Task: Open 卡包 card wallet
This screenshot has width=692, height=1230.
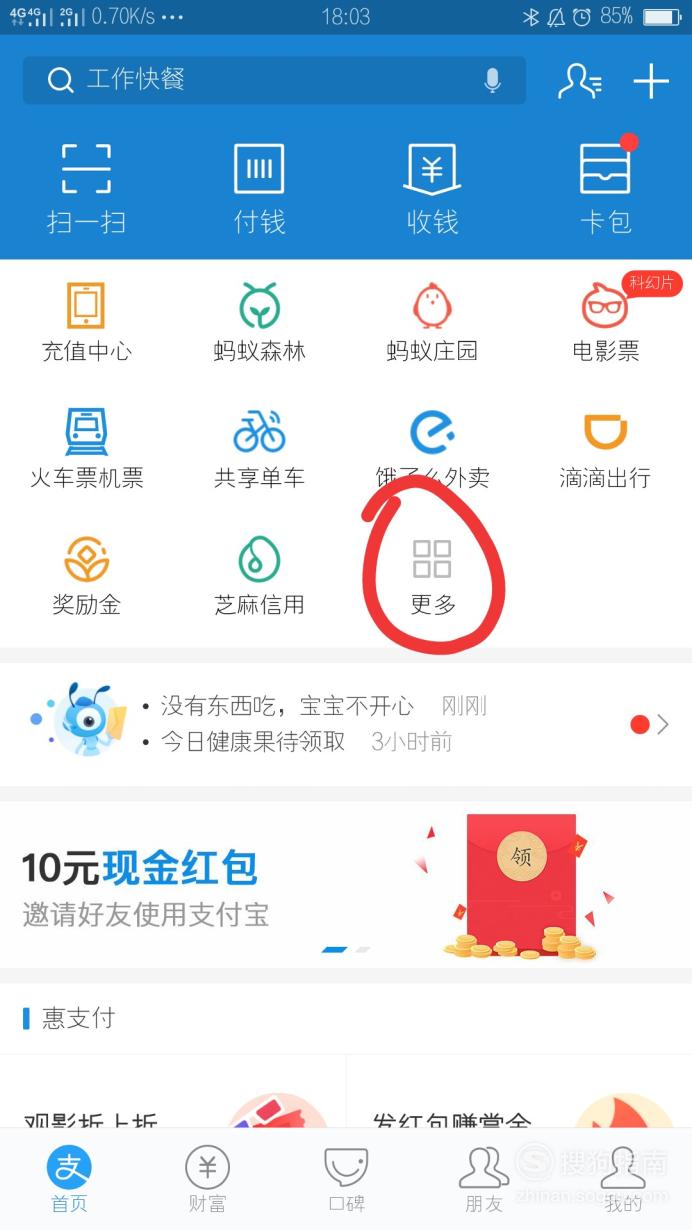Action: click(606, 188)
